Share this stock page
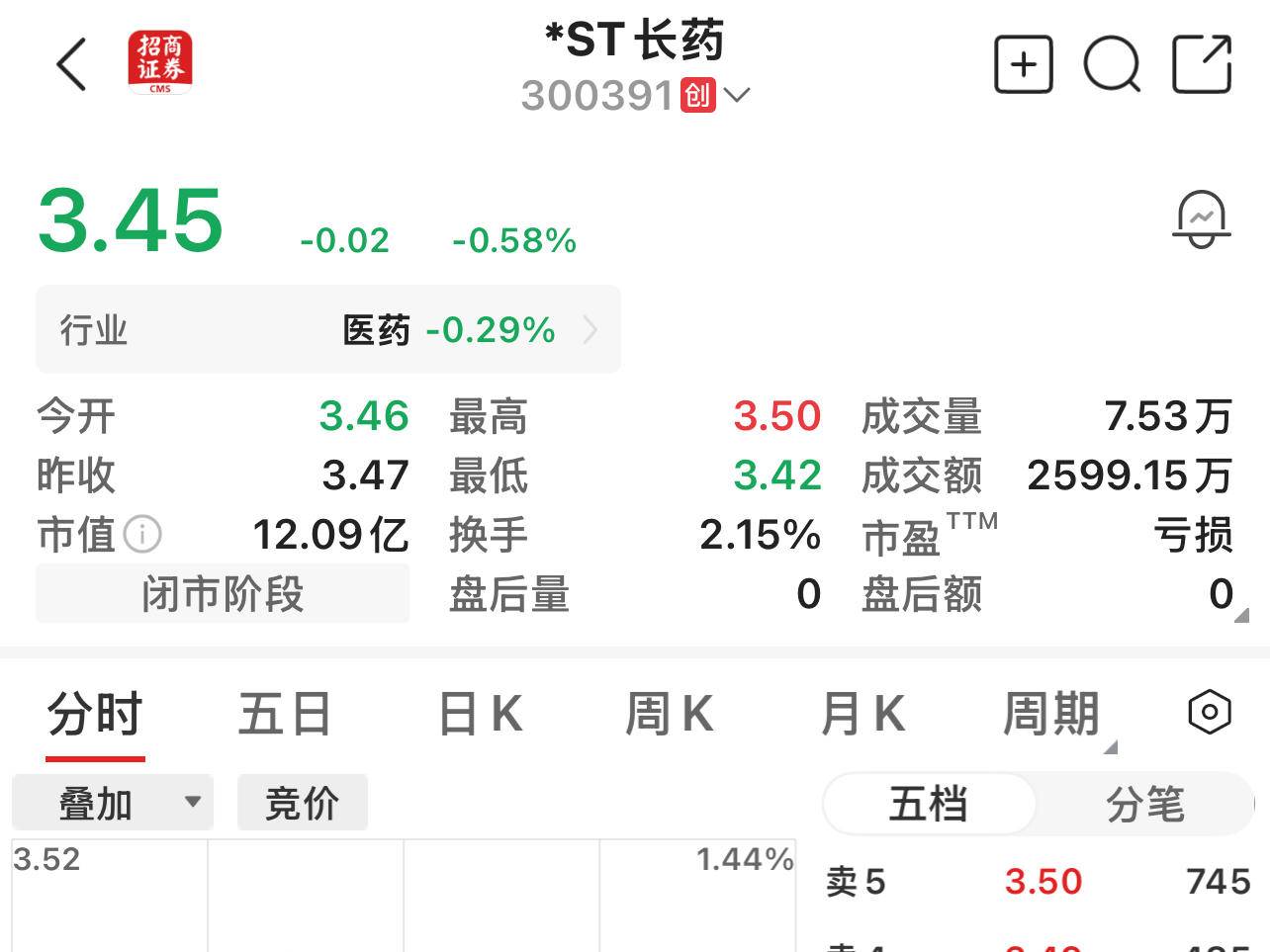 pyautogui.click(x=1201, y=65)
